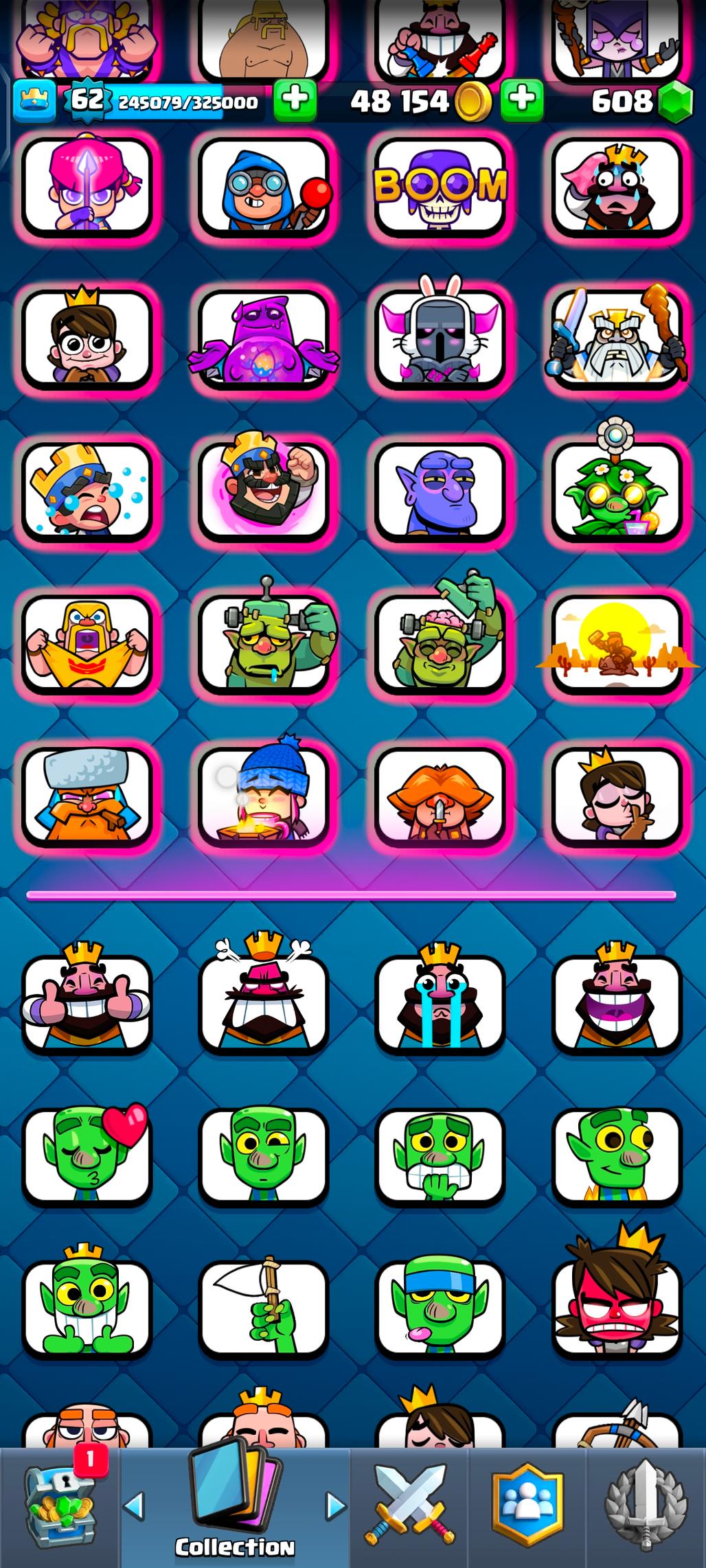Tap the left arrow beside Collection
Screen dimensions: 706x1568
[133, 1506]
